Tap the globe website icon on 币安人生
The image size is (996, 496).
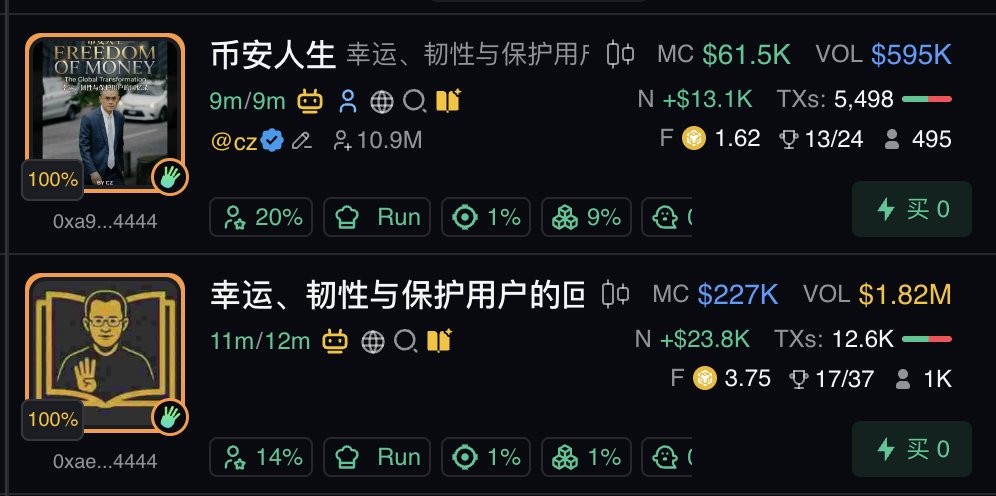point(382,101)
